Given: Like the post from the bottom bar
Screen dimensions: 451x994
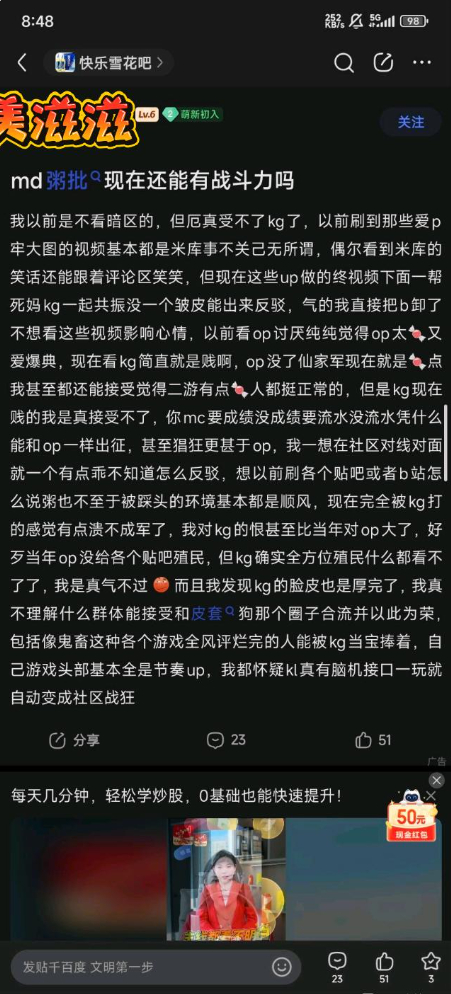Looking at the screenshot, I should click(384, 967).
